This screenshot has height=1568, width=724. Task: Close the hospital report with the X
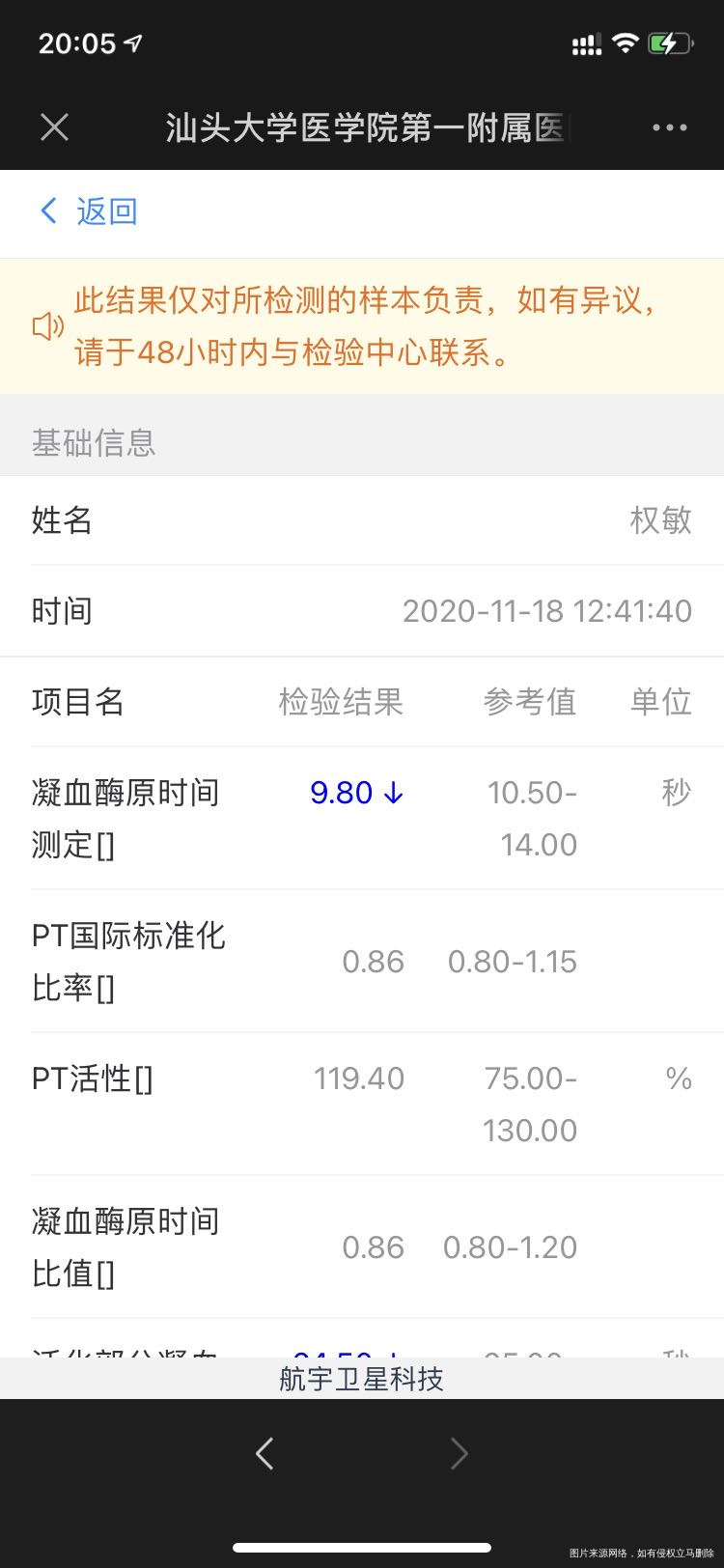(x=53, y=126)
